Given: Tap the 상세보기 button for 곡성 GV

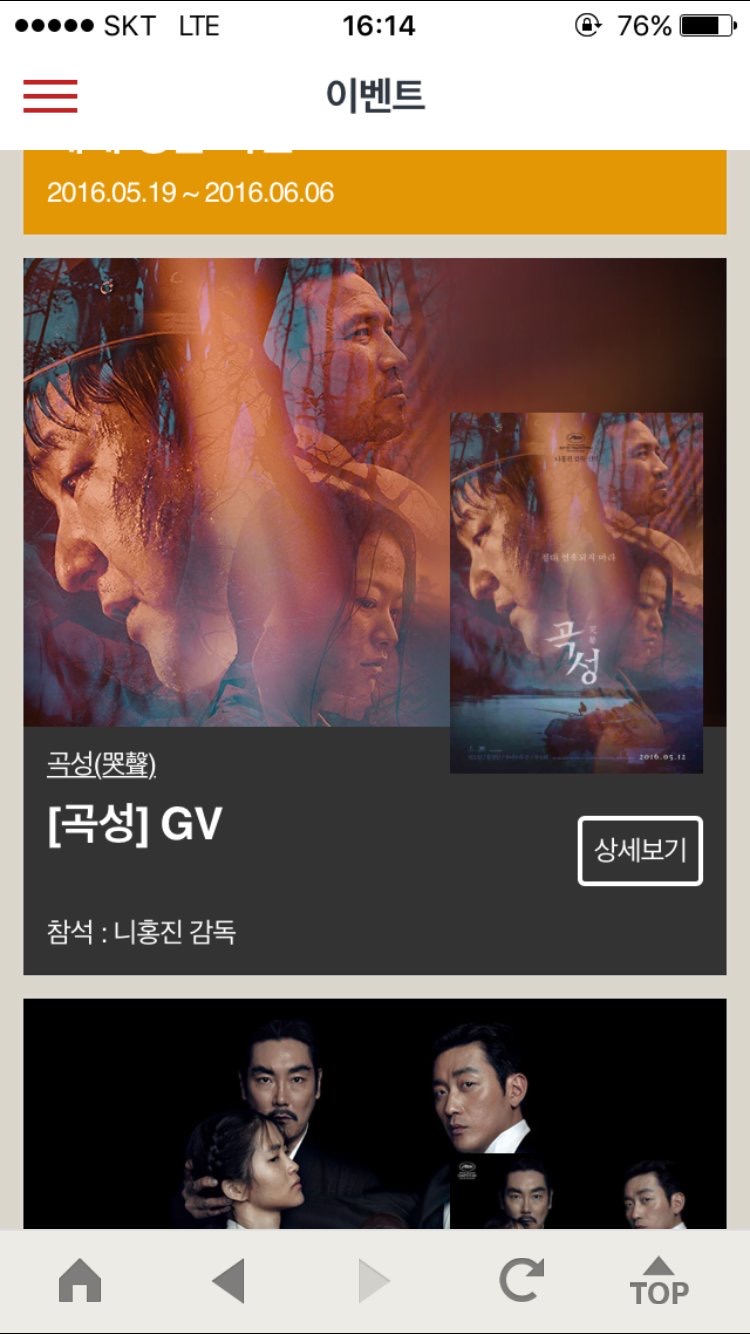Looking at the screenshot, I should coord(640,851).
